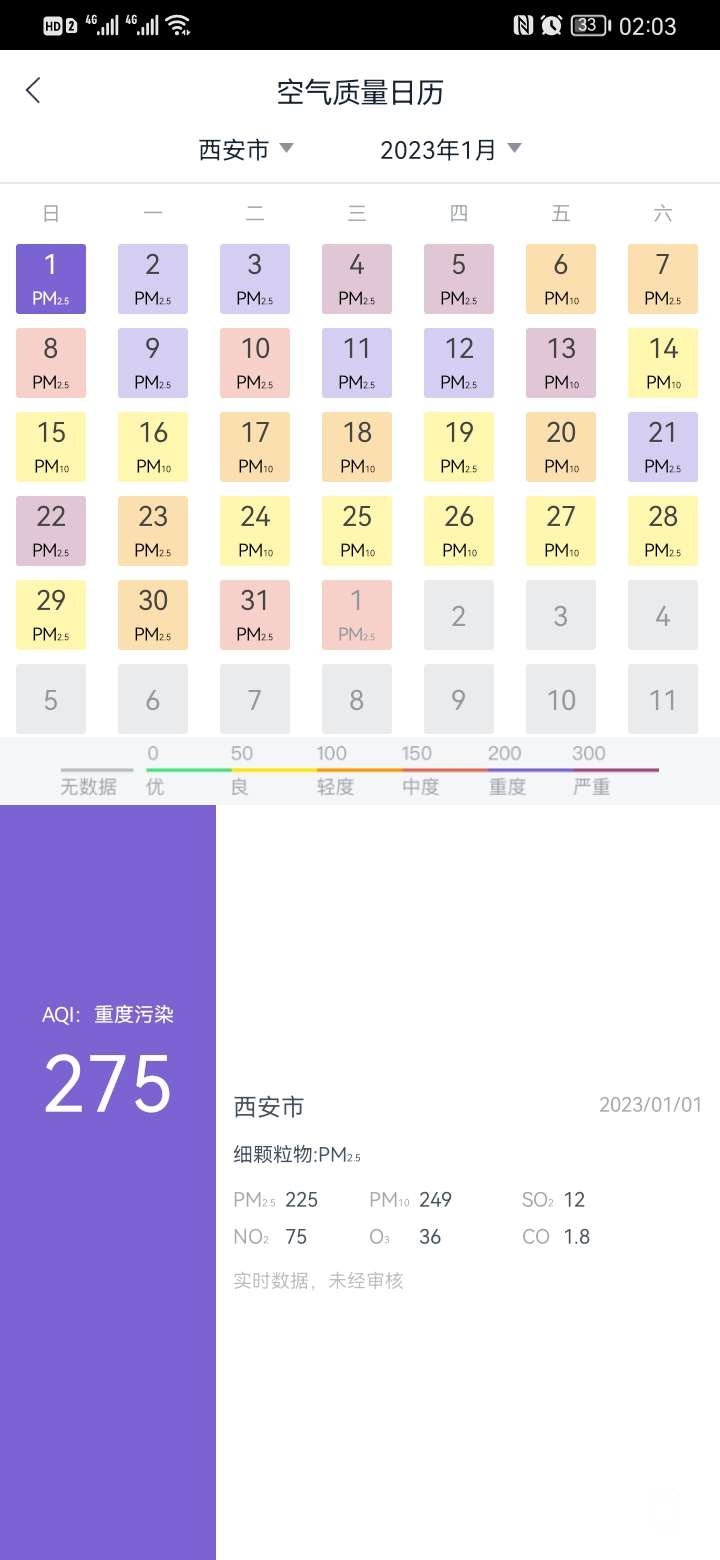Viewport: 720px width, 1560px height.
Task: Show data for January 17
Action: click(255, 447)
